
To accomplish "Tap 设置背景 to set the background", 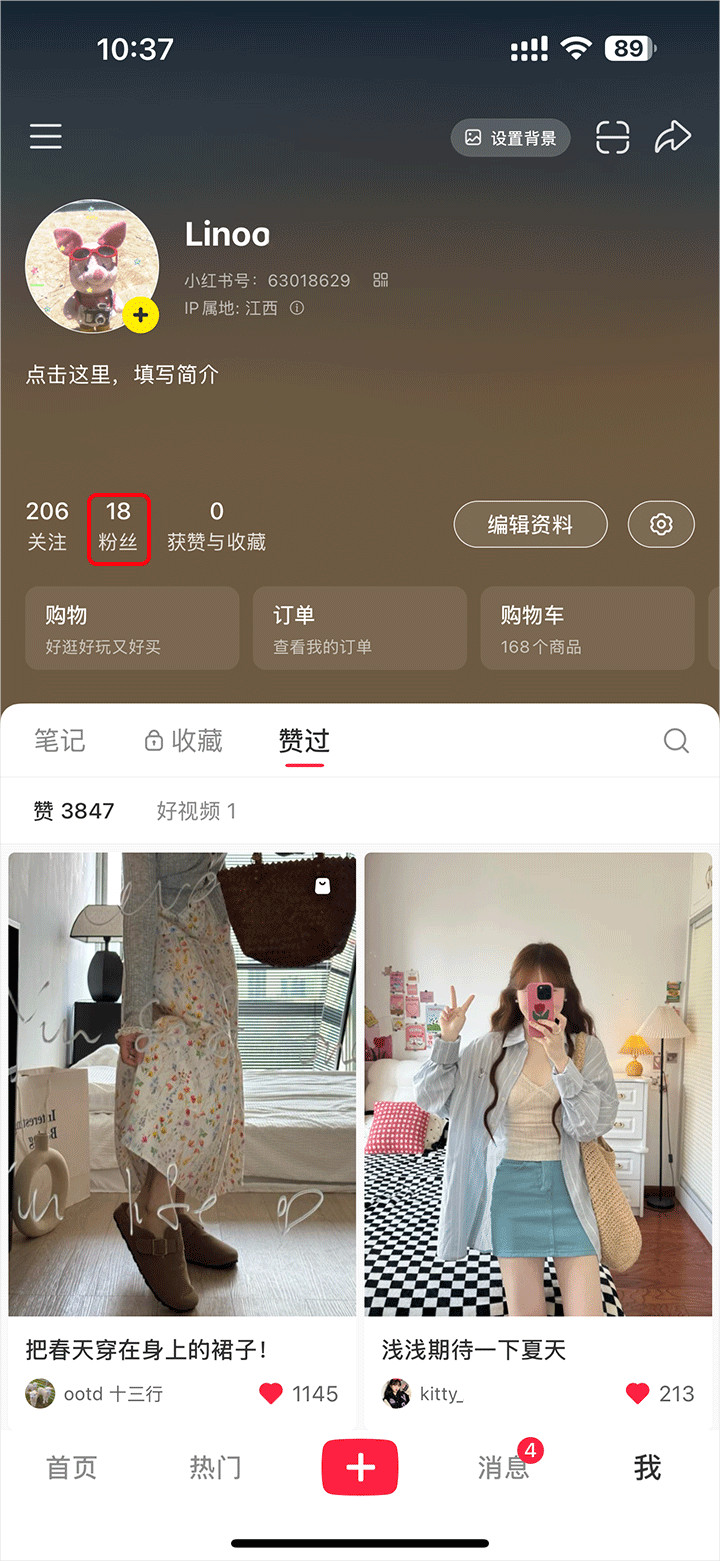I will click(x=511, y=138).
